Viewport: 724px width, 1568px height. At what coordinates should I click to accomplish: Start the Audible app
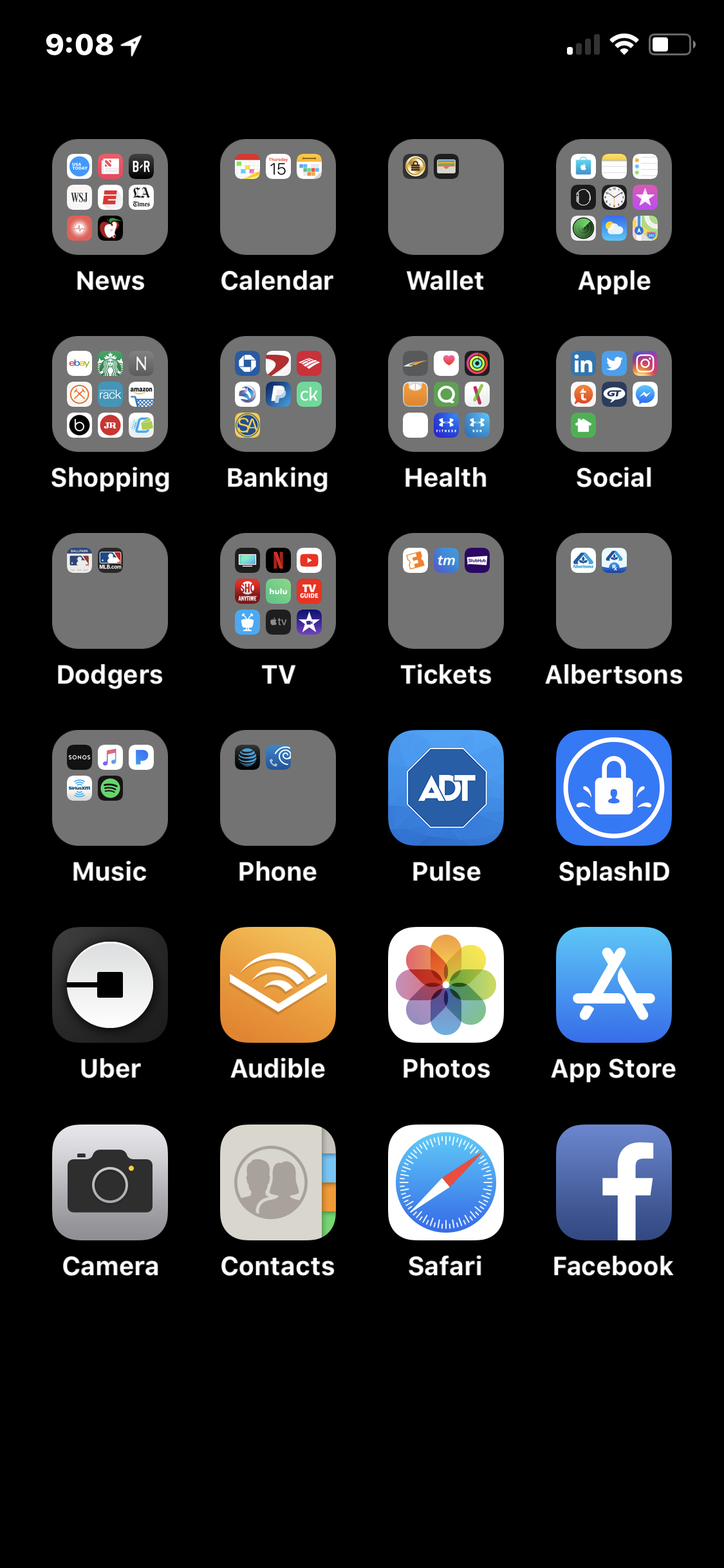point(278,985)
